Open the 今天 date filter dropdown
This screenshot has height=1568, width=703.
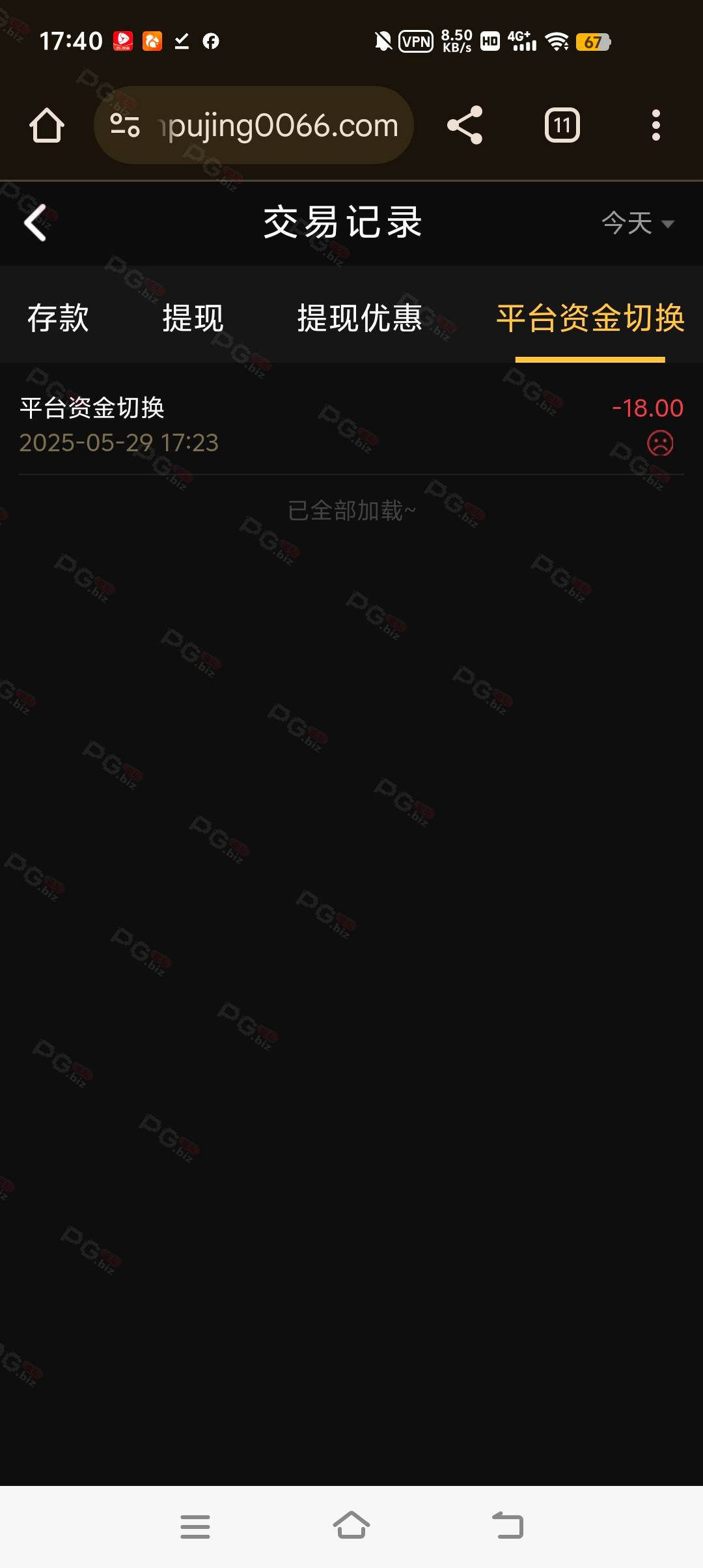click(638, 223)
